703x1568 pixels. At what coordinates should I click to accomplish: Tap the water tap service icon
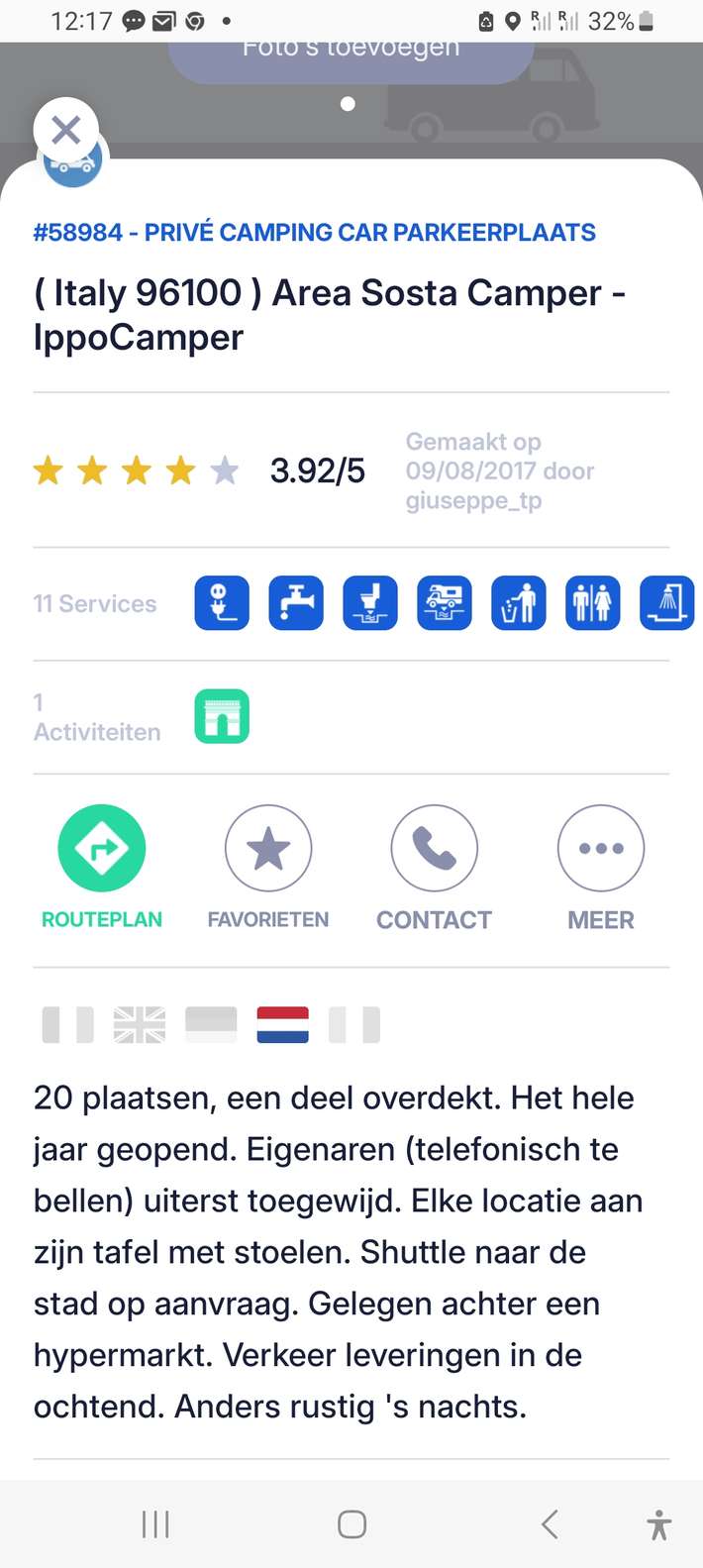[x=296, y=603]
